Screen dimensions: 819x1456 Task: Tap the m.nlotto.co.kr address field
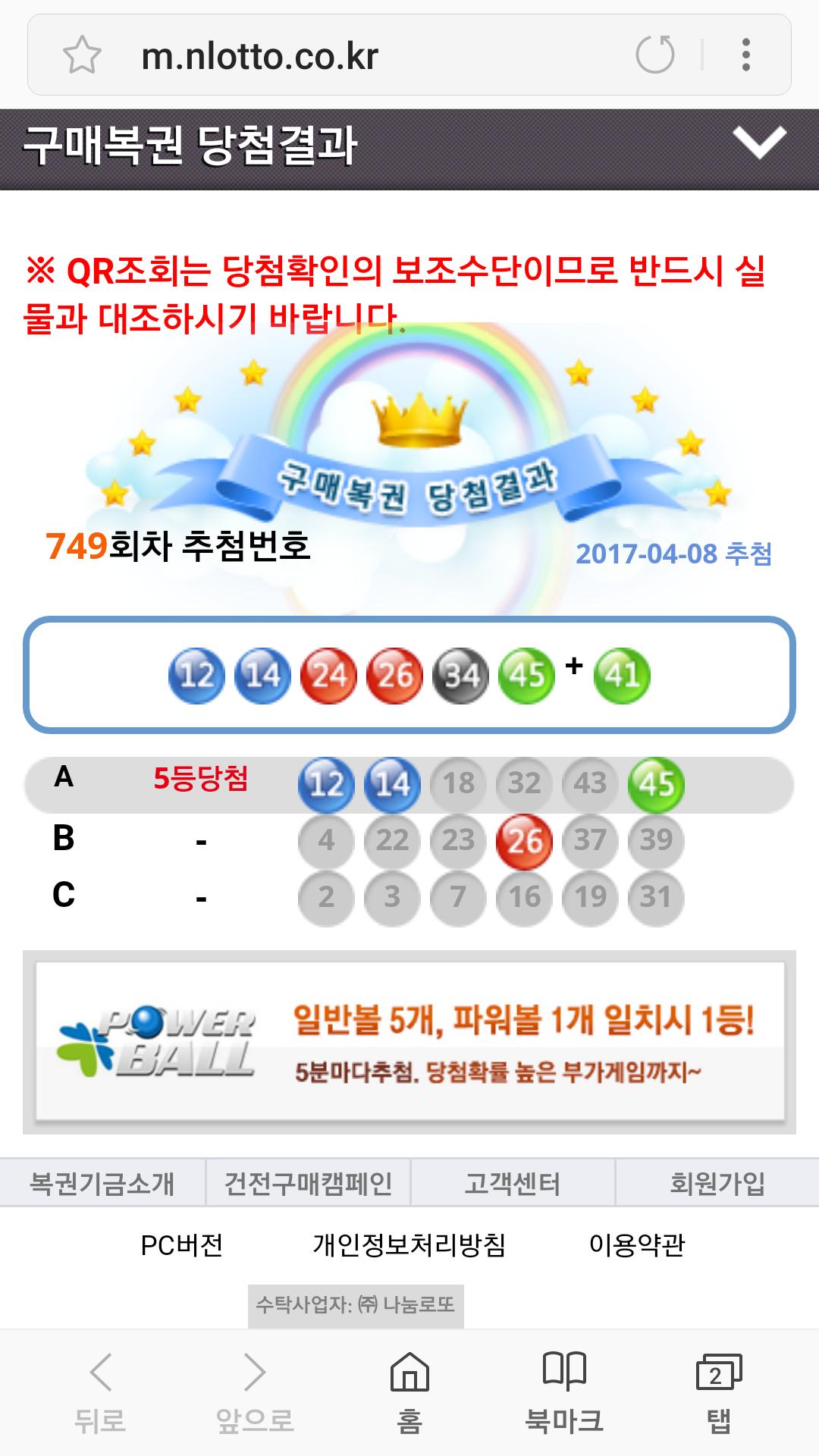pyautogui.click(x=341, y=56)
